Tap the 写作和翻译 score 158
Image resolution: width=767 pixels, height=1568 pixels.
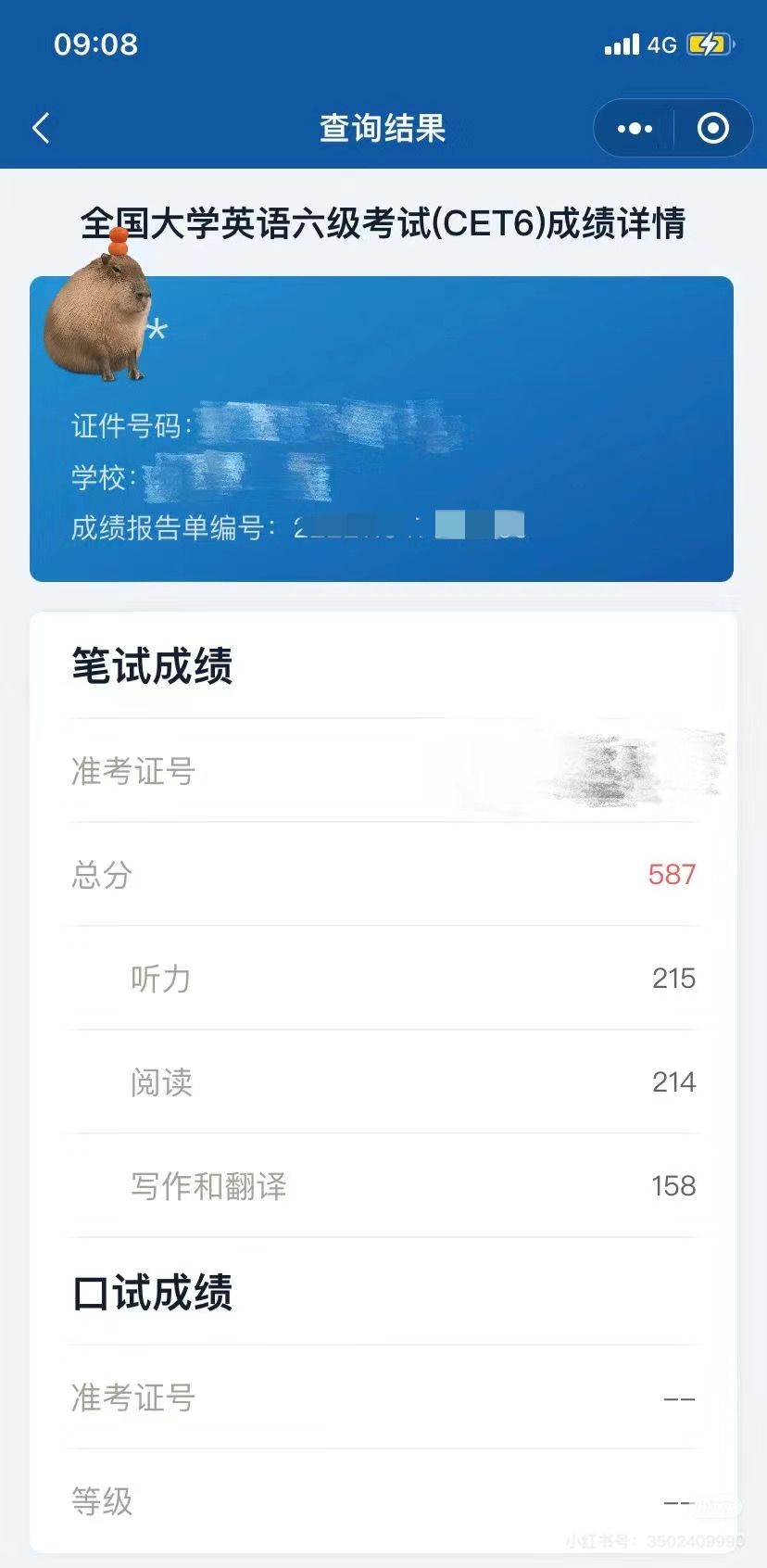click(x=673, y=1185)
